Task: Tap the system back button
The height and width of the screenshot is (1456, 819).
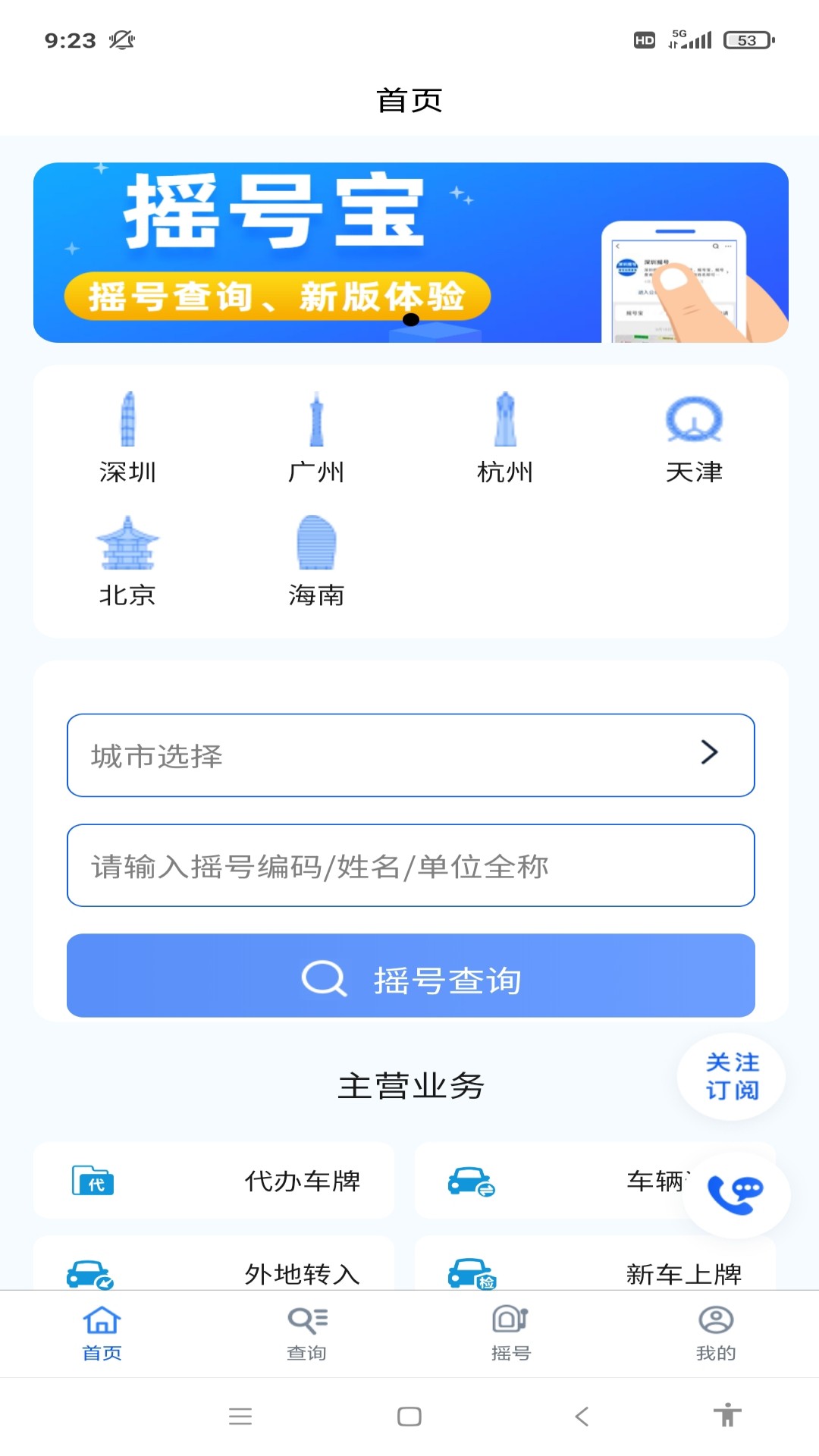Action: coord(582,1416)
